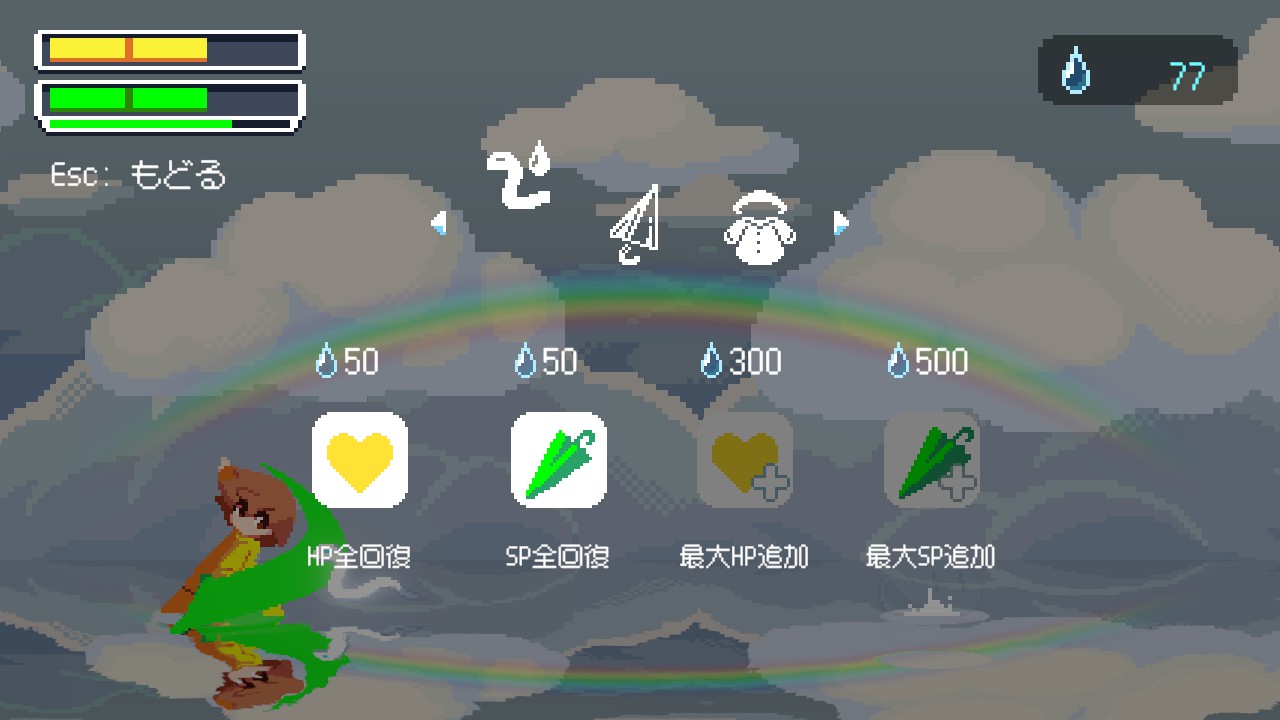
Task: Switch to the closed umbrella category
Action: point(634,226)
